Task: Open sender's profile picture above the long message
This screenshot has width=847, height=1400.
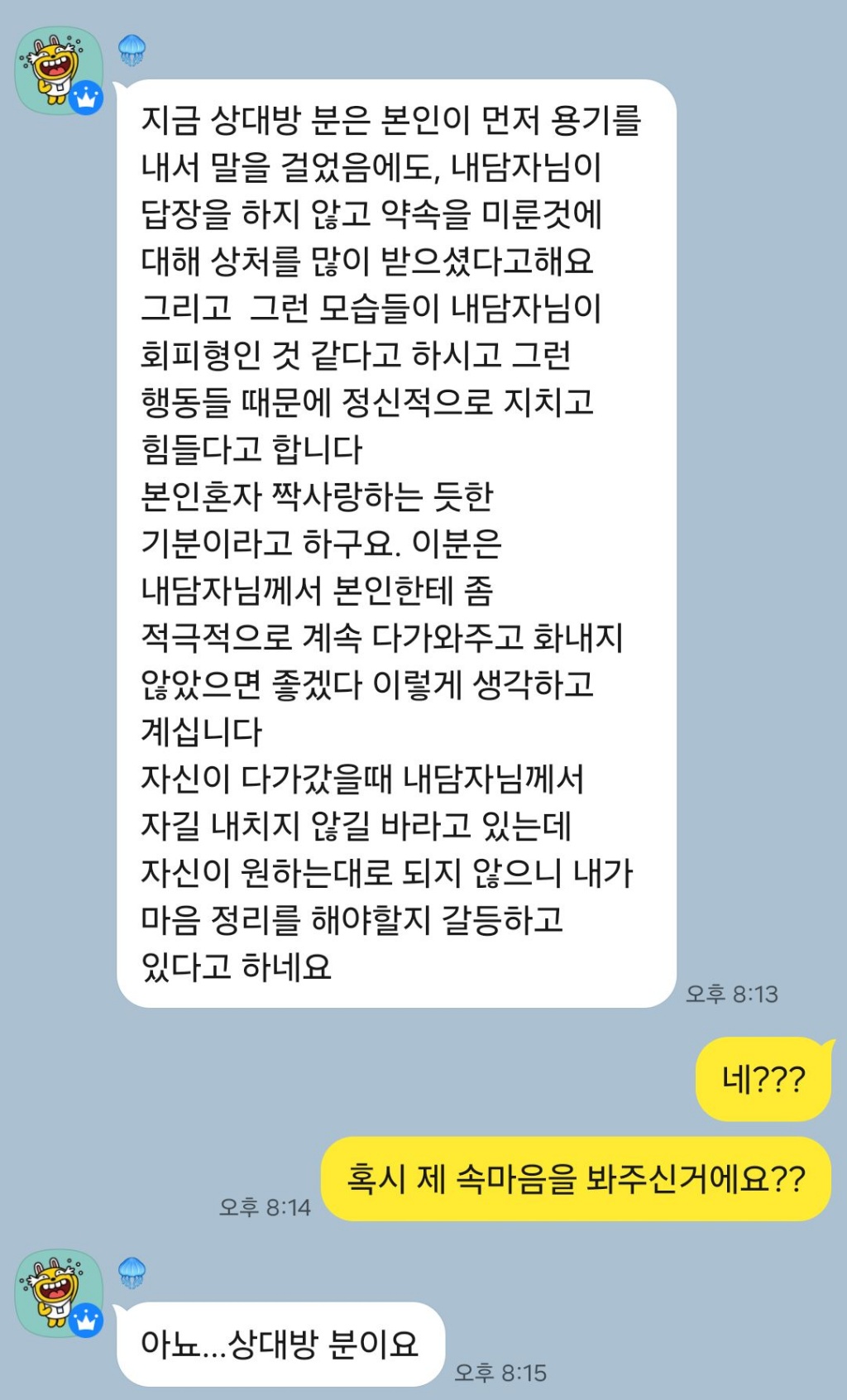Action: (58, 70)
